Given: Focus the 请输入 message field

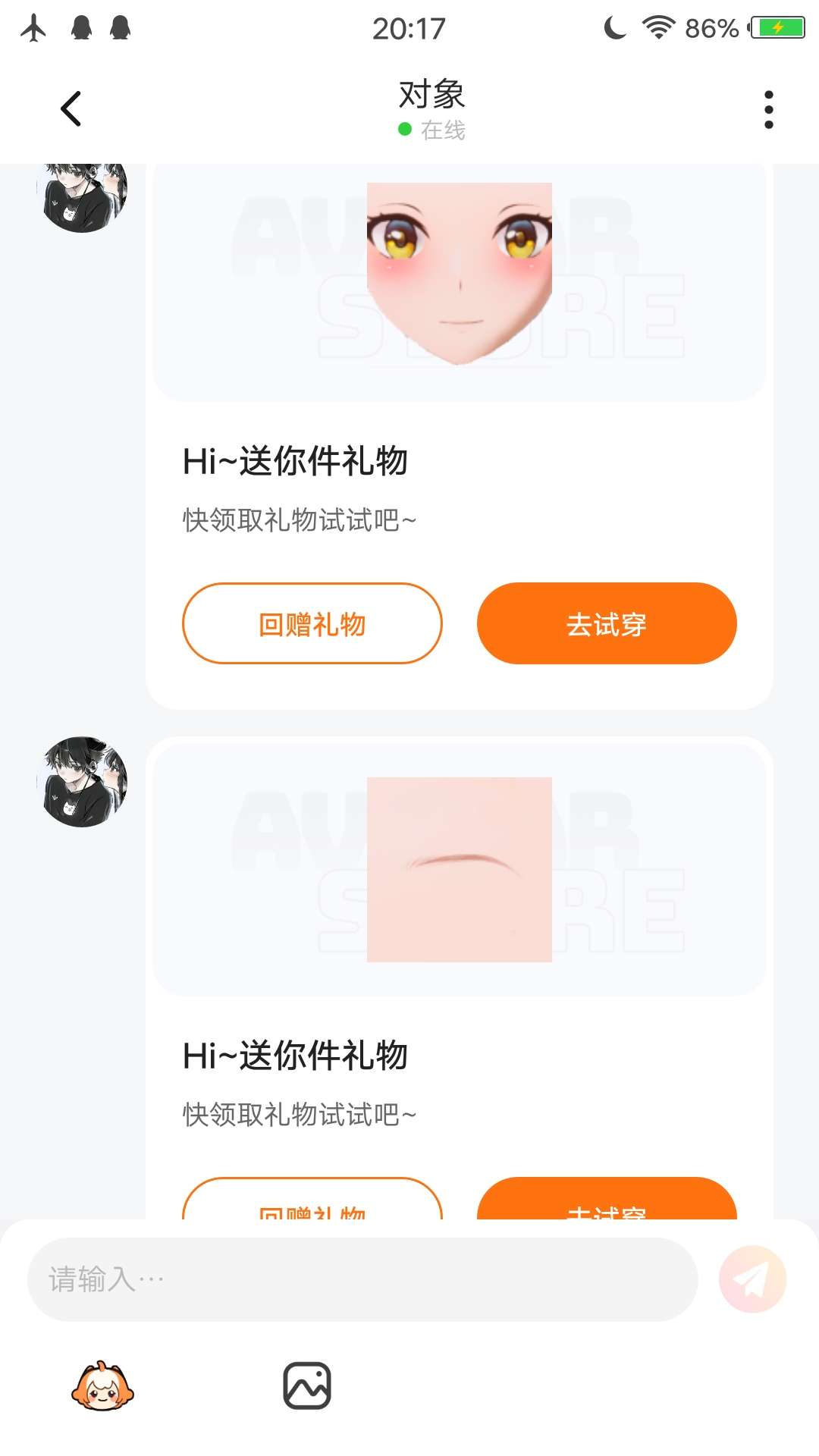Looking at the screenshot, I should click(362, 1279).
